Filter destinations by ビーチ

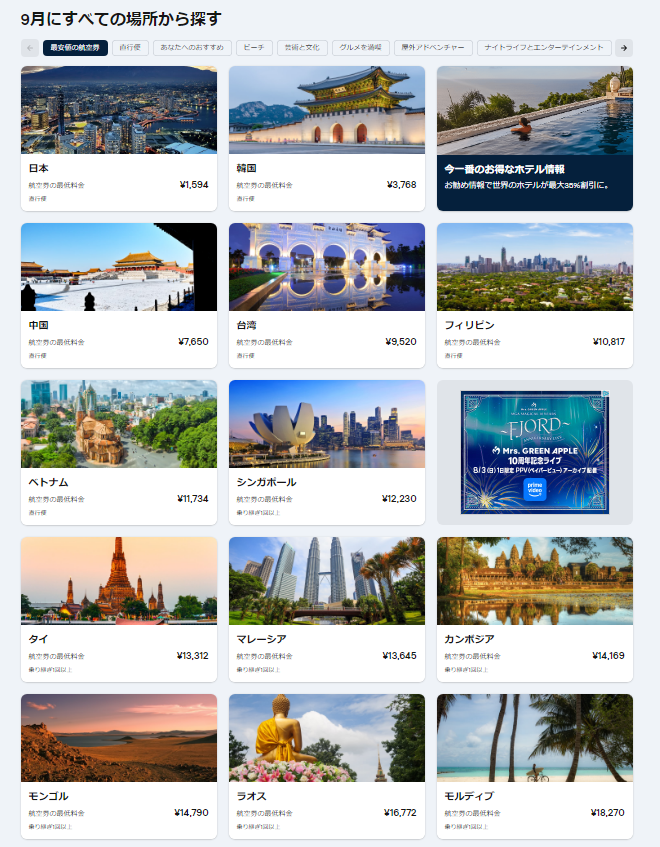click(x=254, y=47)
